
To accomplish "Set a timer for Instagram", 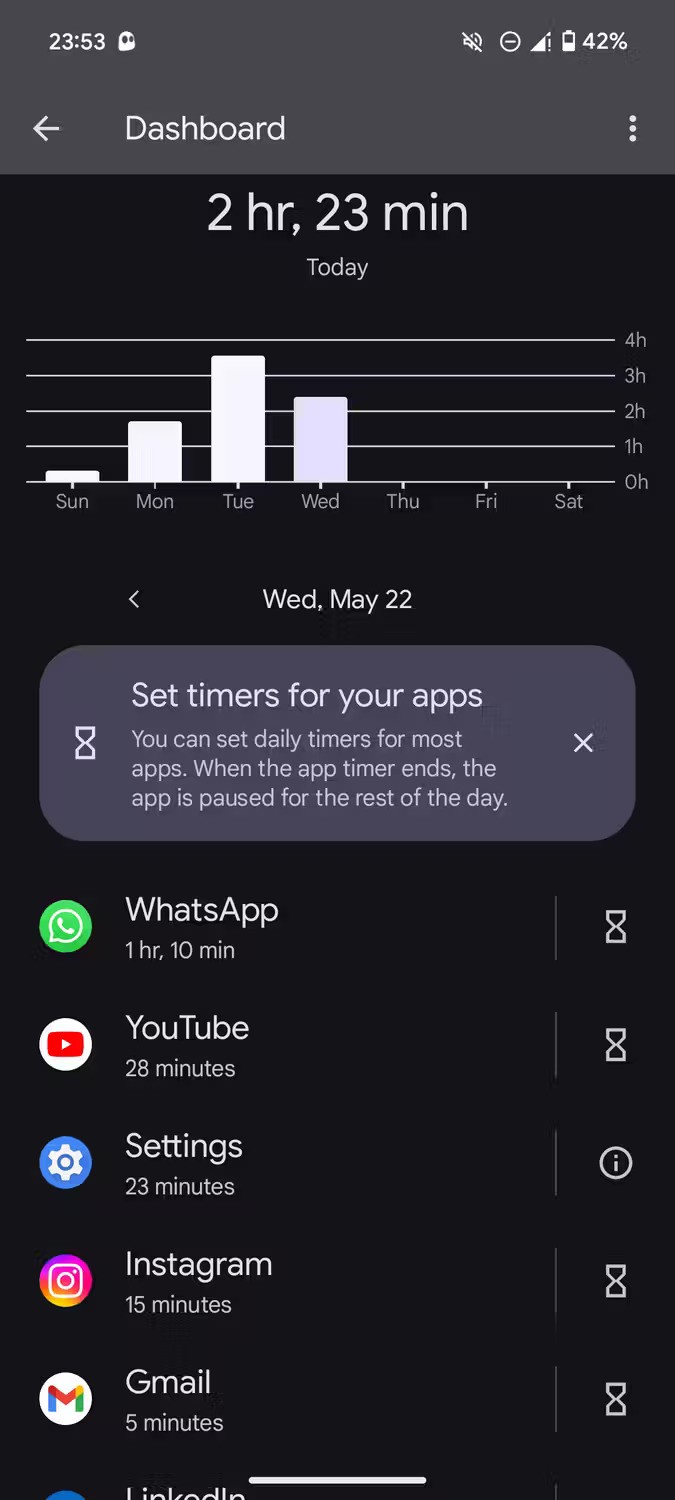I will pyautogui.click(x=615, y=1281).
